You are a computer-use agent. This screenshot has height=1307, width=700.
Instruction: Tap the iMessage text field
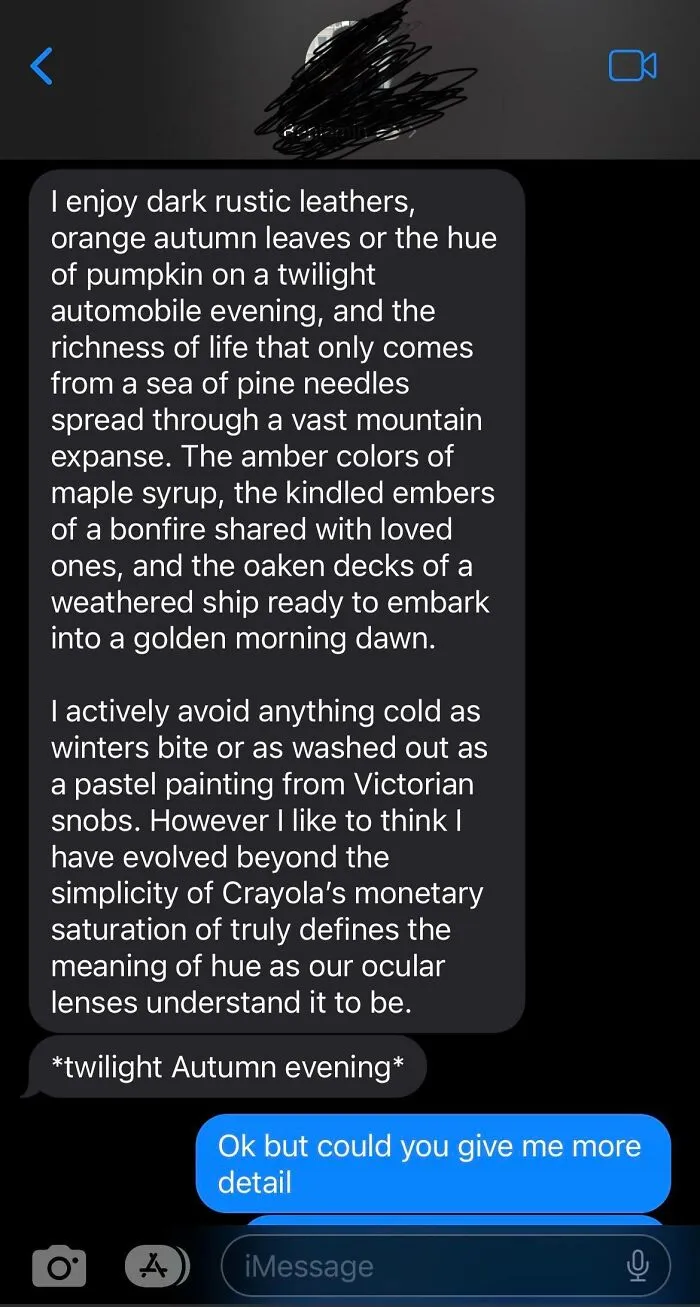445,1267
